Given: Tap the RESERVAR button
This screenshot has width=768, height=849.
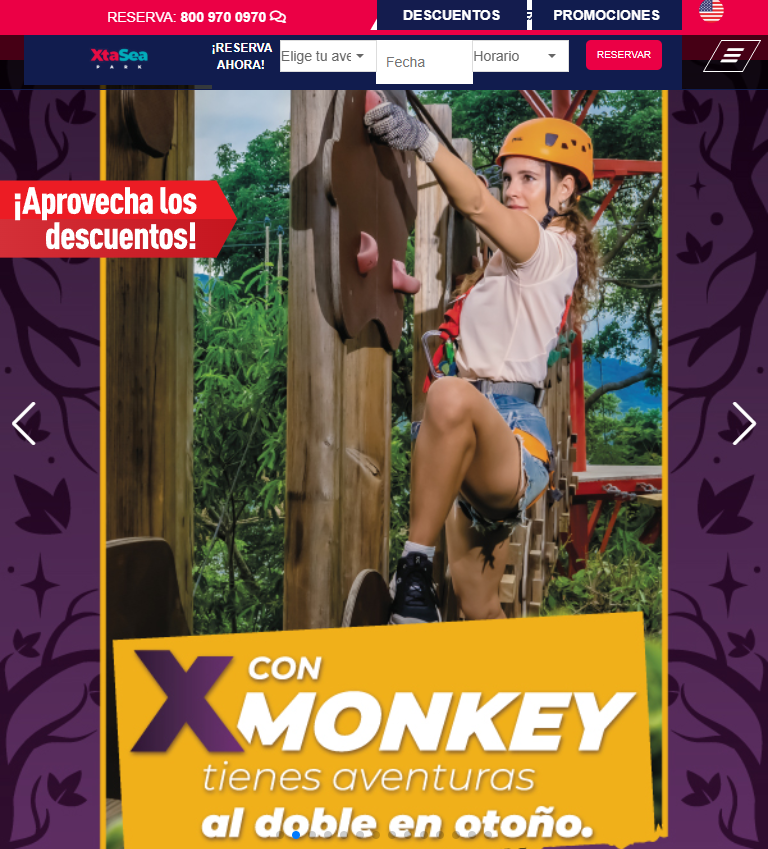Looking at the screenshot, I should coord(623,55).
